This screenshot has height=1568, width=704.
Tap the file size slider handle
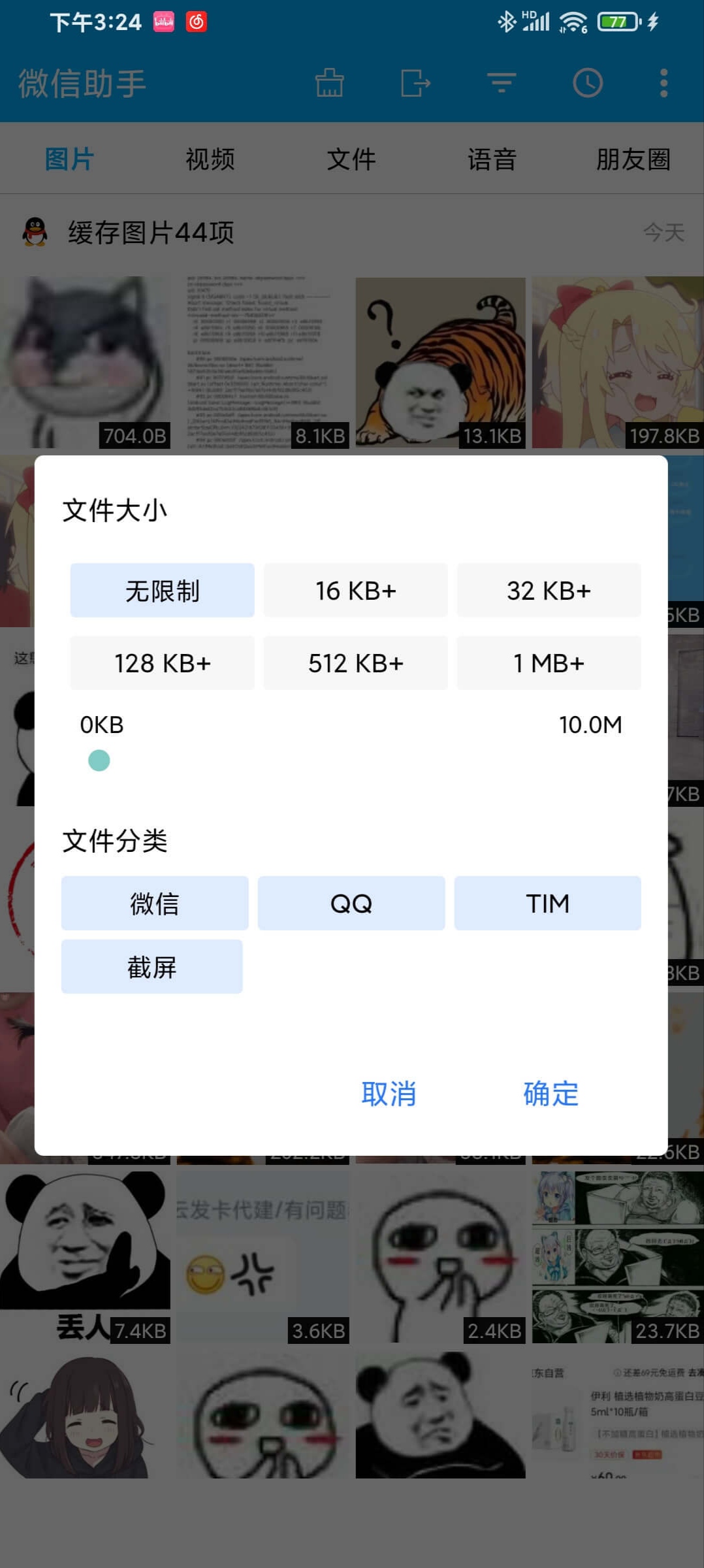pyautogui.click(x=99, y=760)
